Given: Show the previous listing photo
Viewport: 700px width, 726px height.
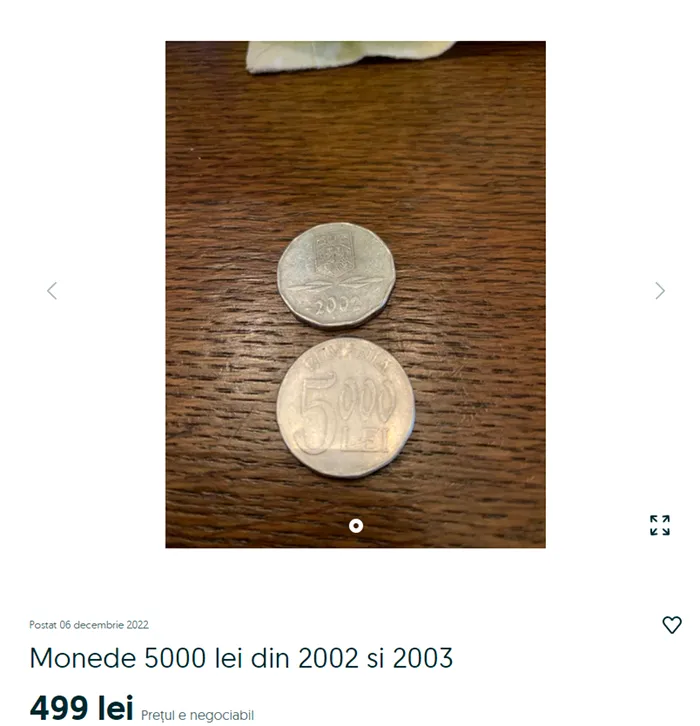Looking at the screenshot, I should coord(52,291).
